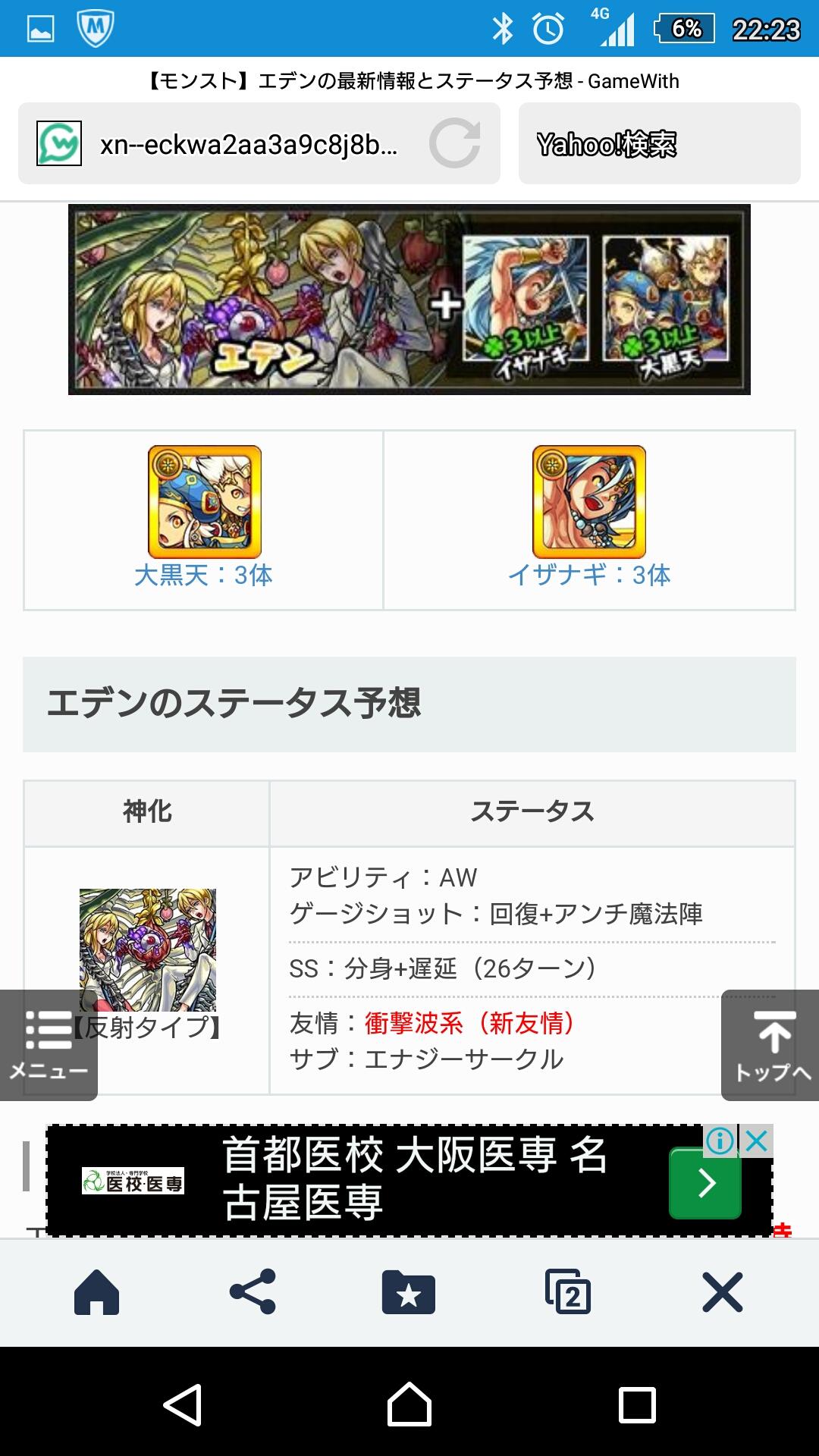The width and height of the screenshot is (819, 1456).
Task: Go to the browser home page
Action: tap(97, 1291)
